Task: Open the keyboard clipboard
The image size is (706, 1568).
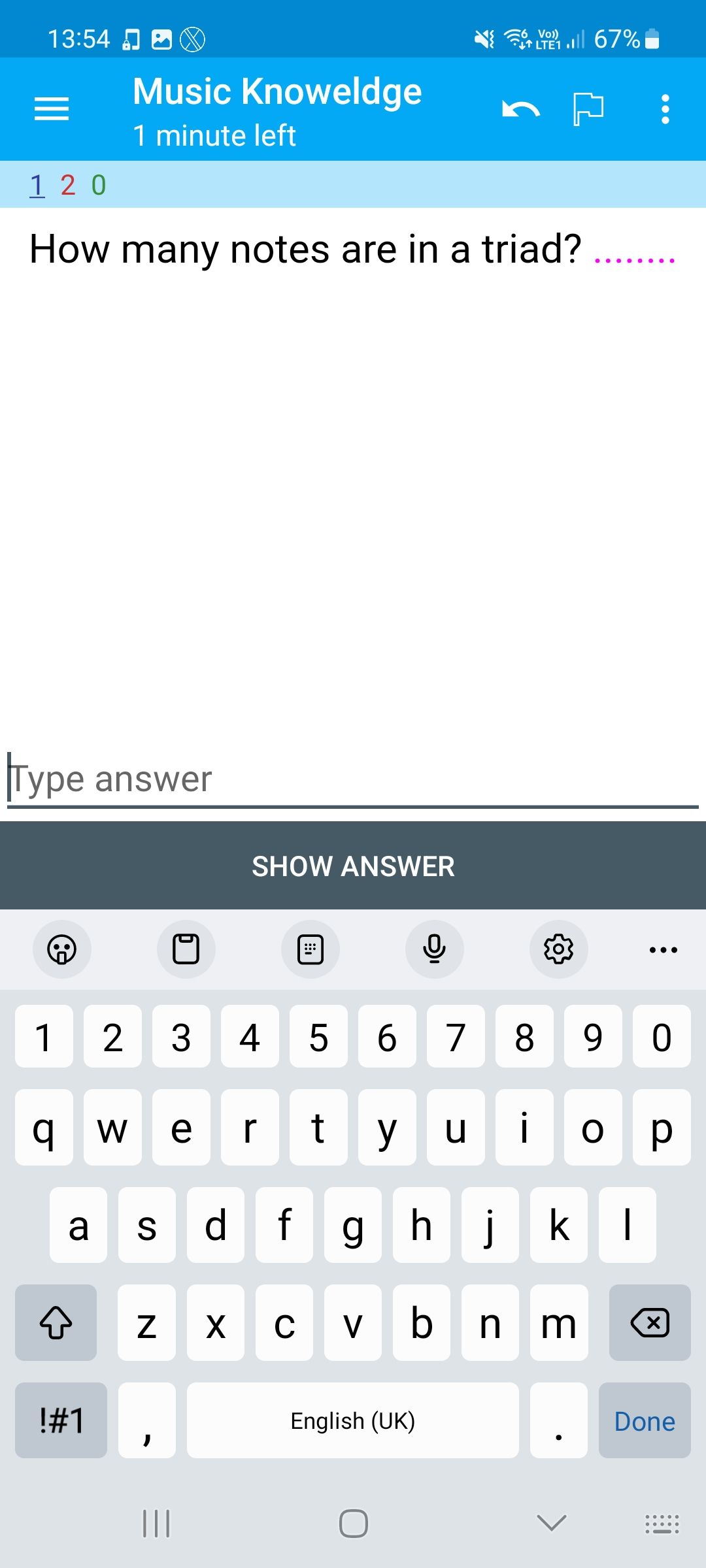Action: click(186, 949)
